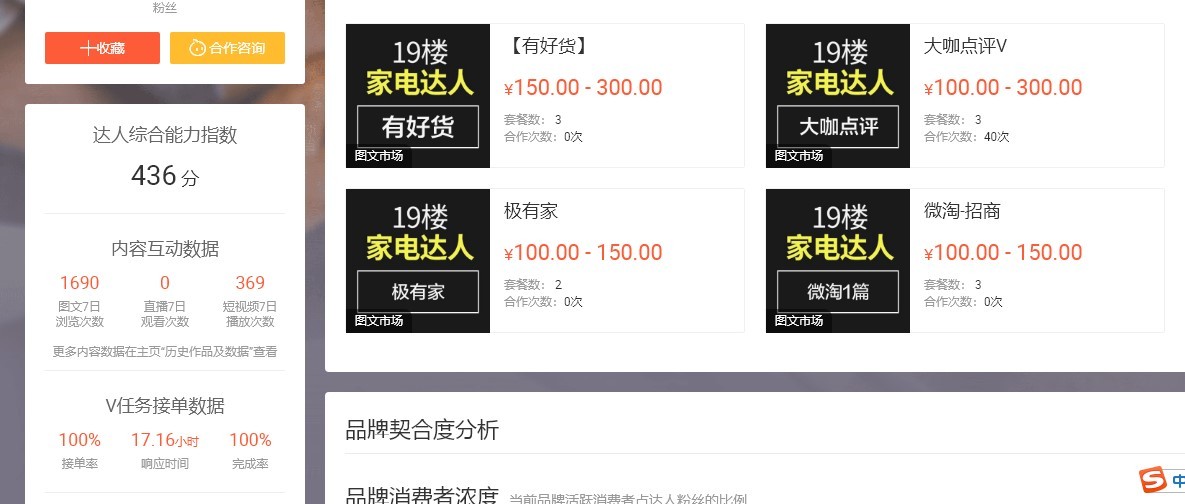The width and height of the screenshot is (1185, 504).
Task: Select the 极有家 service card
Action: [545, 260]
